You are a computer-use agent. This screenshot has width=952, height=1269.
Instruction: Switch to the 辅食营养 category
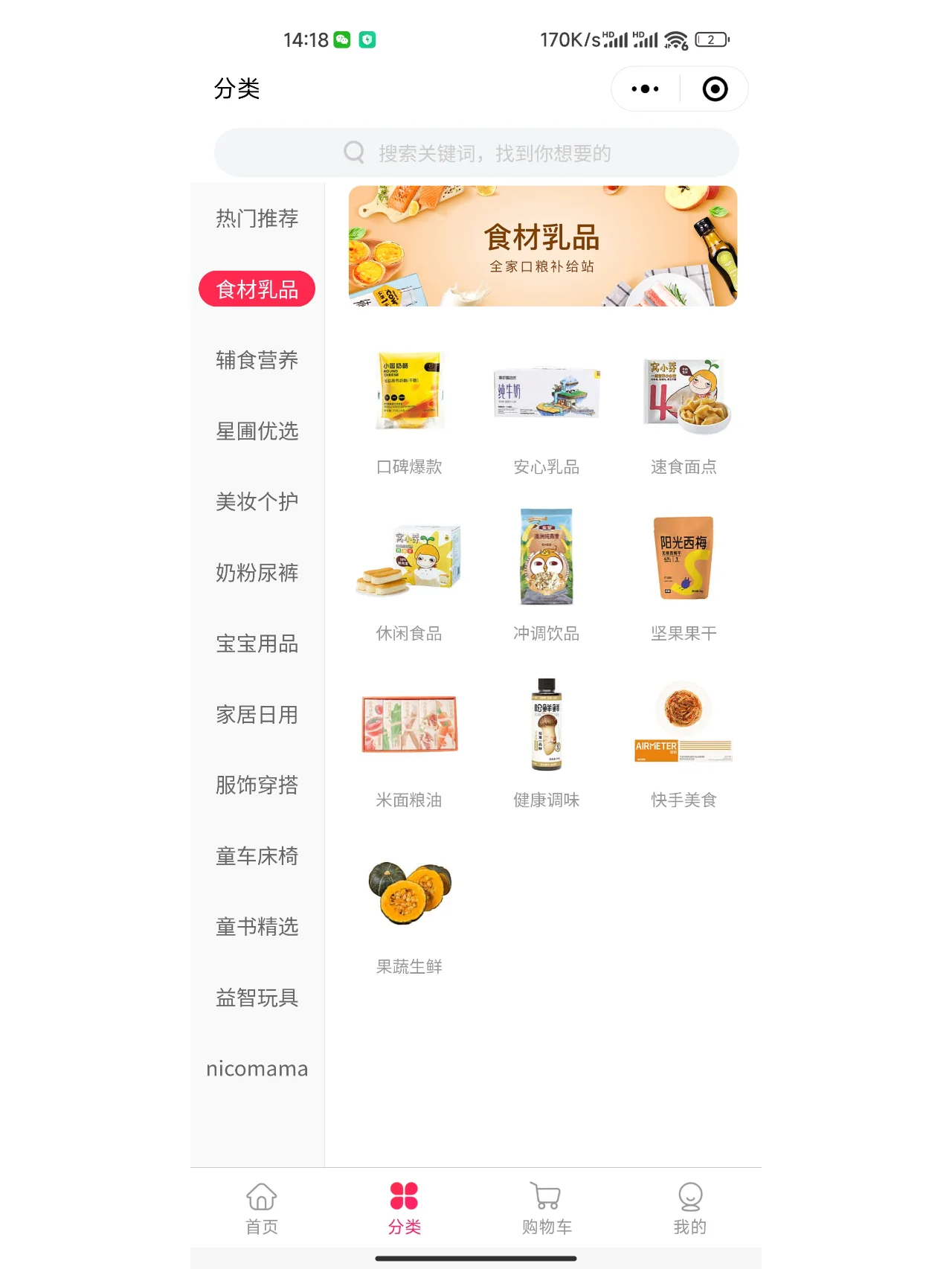click(x=257, y=360)
